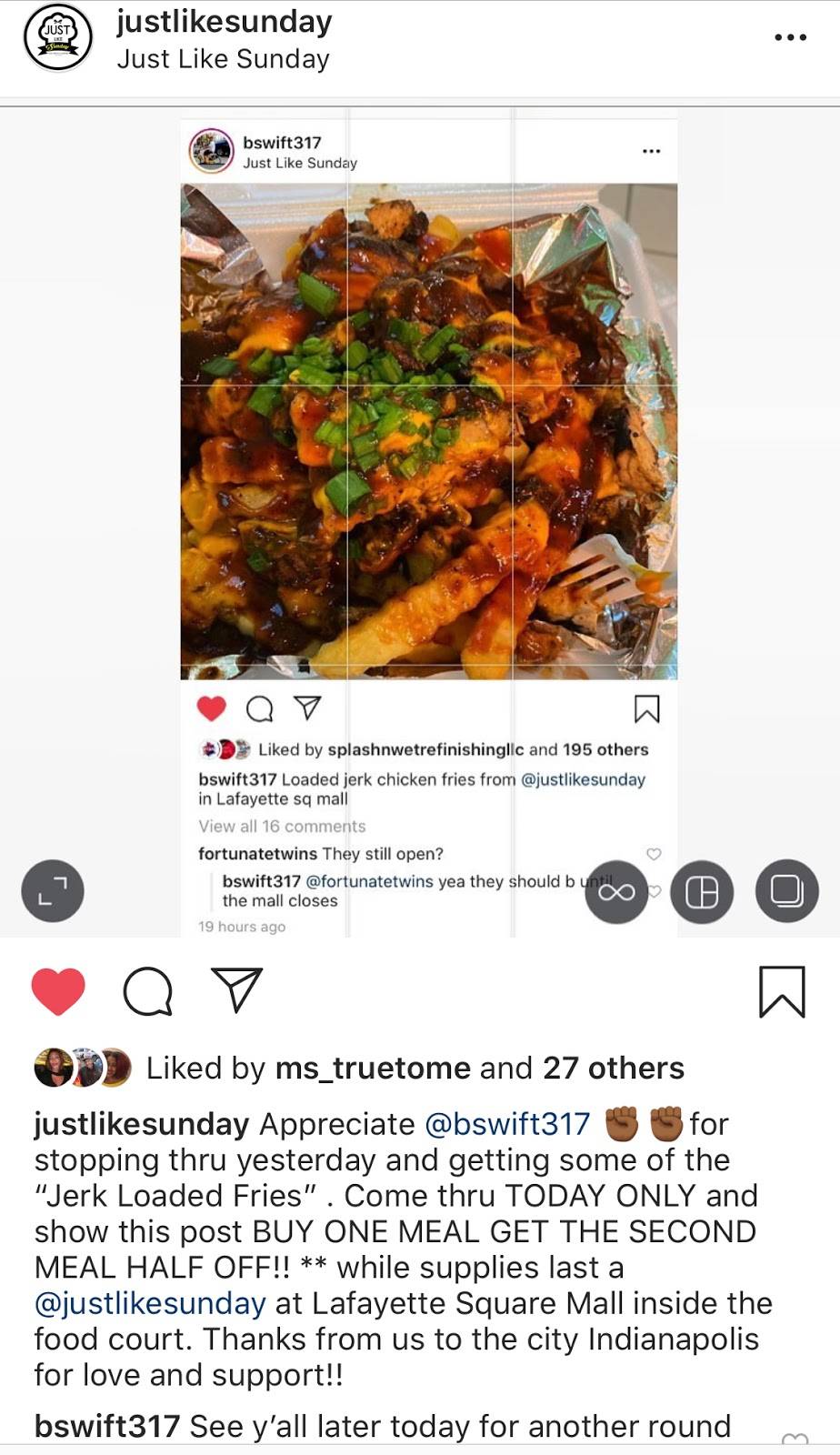Share the post via paper plane
This screenshot has width=840, height=1455.
point(236,990)
